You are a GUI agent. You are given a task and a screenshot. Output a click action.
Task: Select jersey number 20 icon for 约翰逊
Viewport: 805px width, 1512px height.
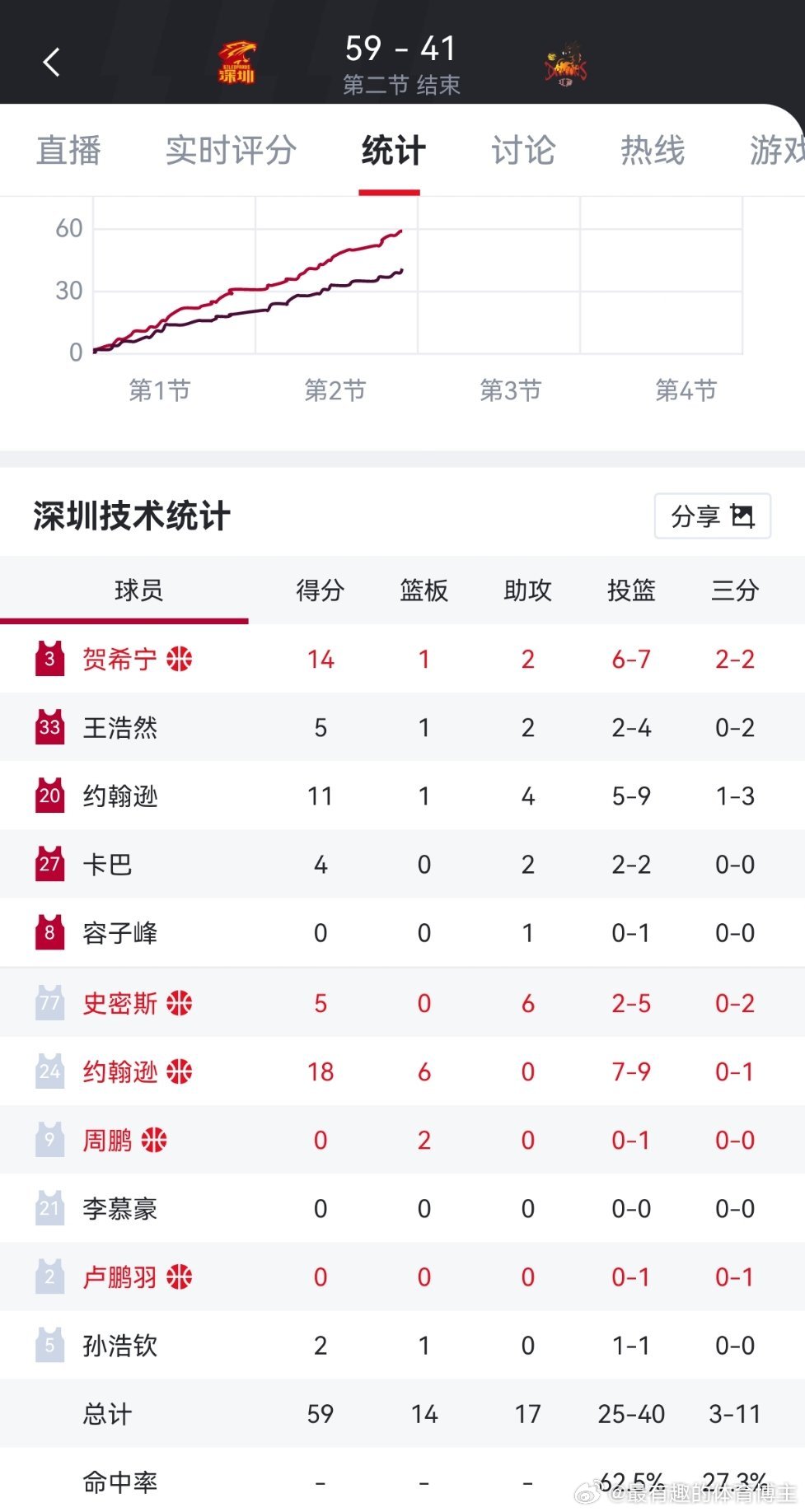pyautogui.click(x=49, y=796)
